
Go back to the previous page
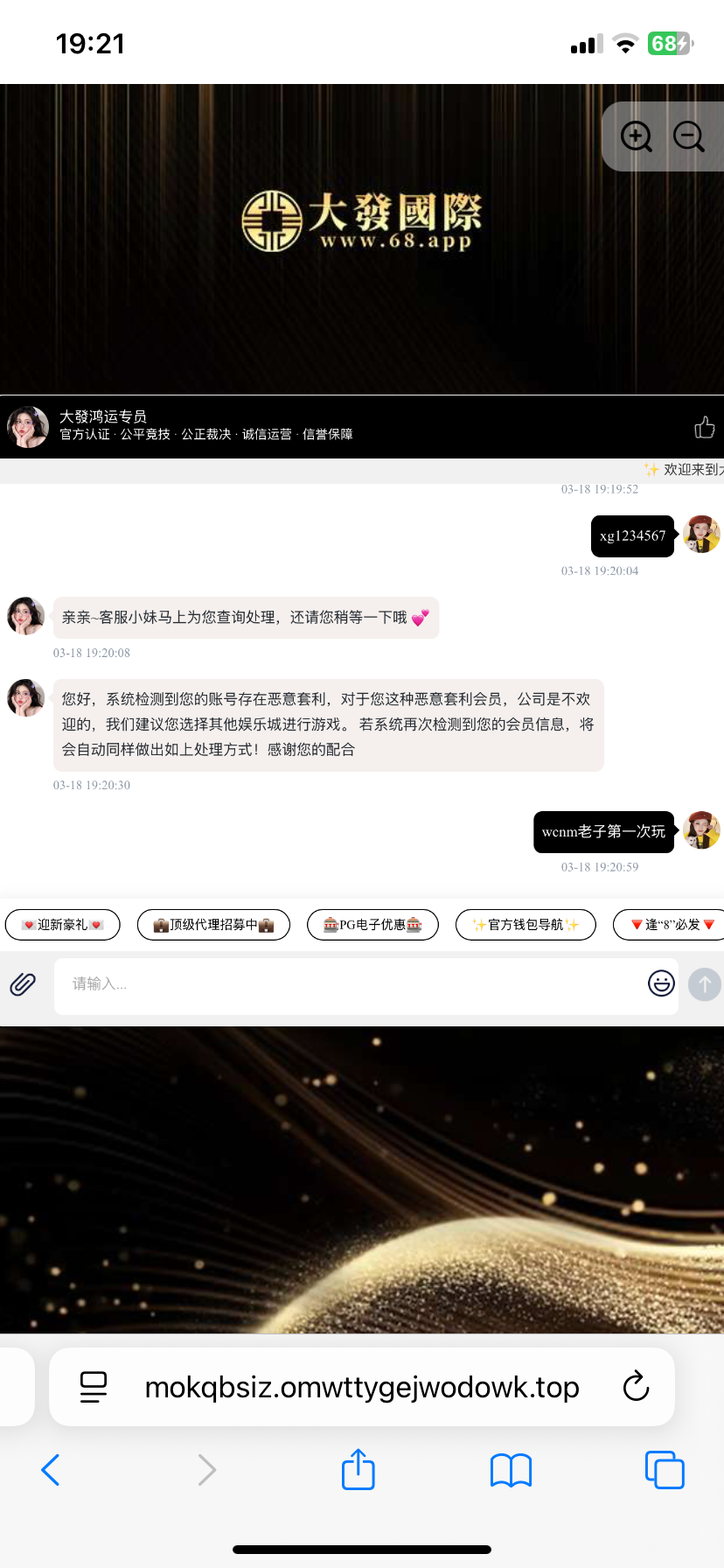pos(51,1470)
